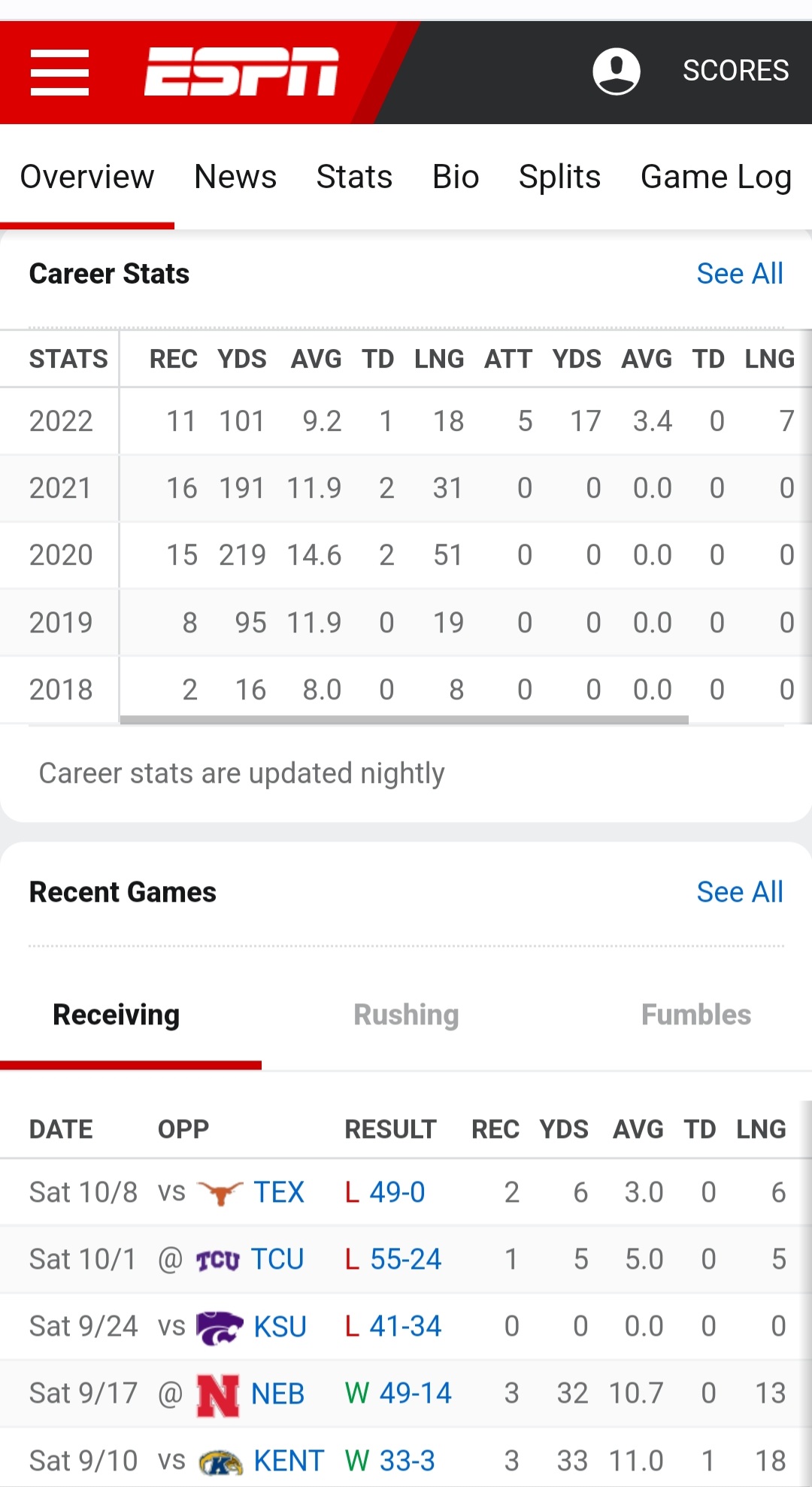812x1487 pixels.
Task: Tap the ESPN logo to go home
Action: click(241, 71)
